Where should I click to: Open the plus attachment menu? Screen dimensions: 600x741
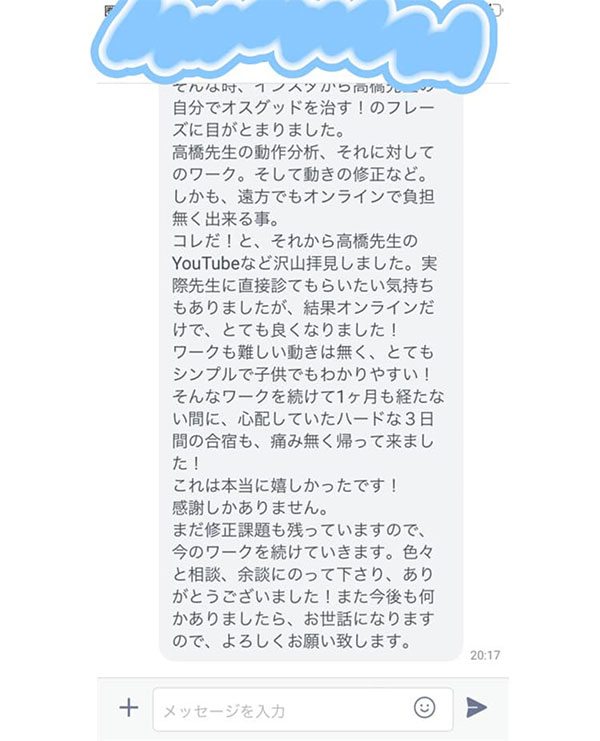coord(128,708)
